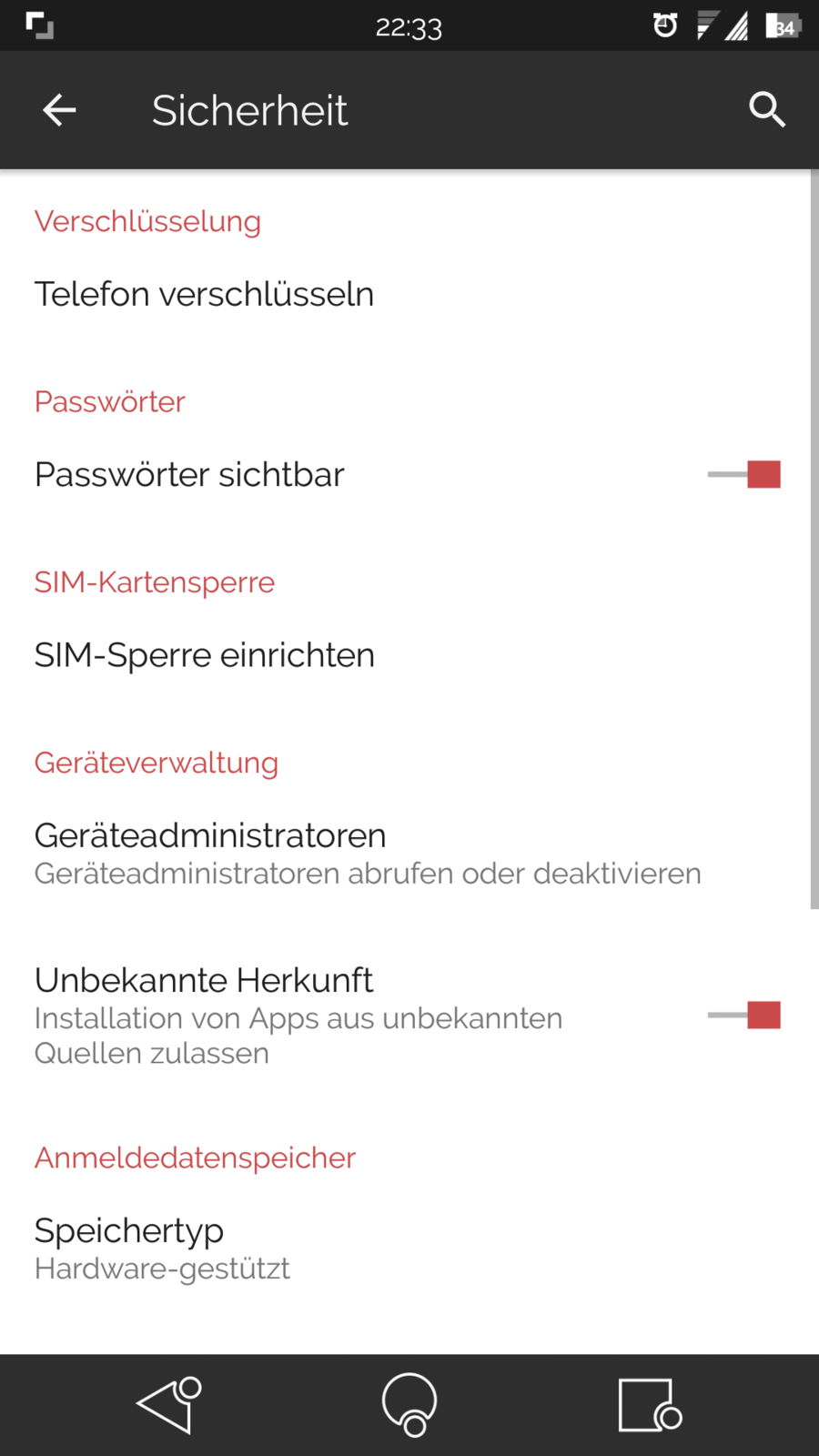
Task: Open Telefon verschlüsseln
Action: point(204,295)
